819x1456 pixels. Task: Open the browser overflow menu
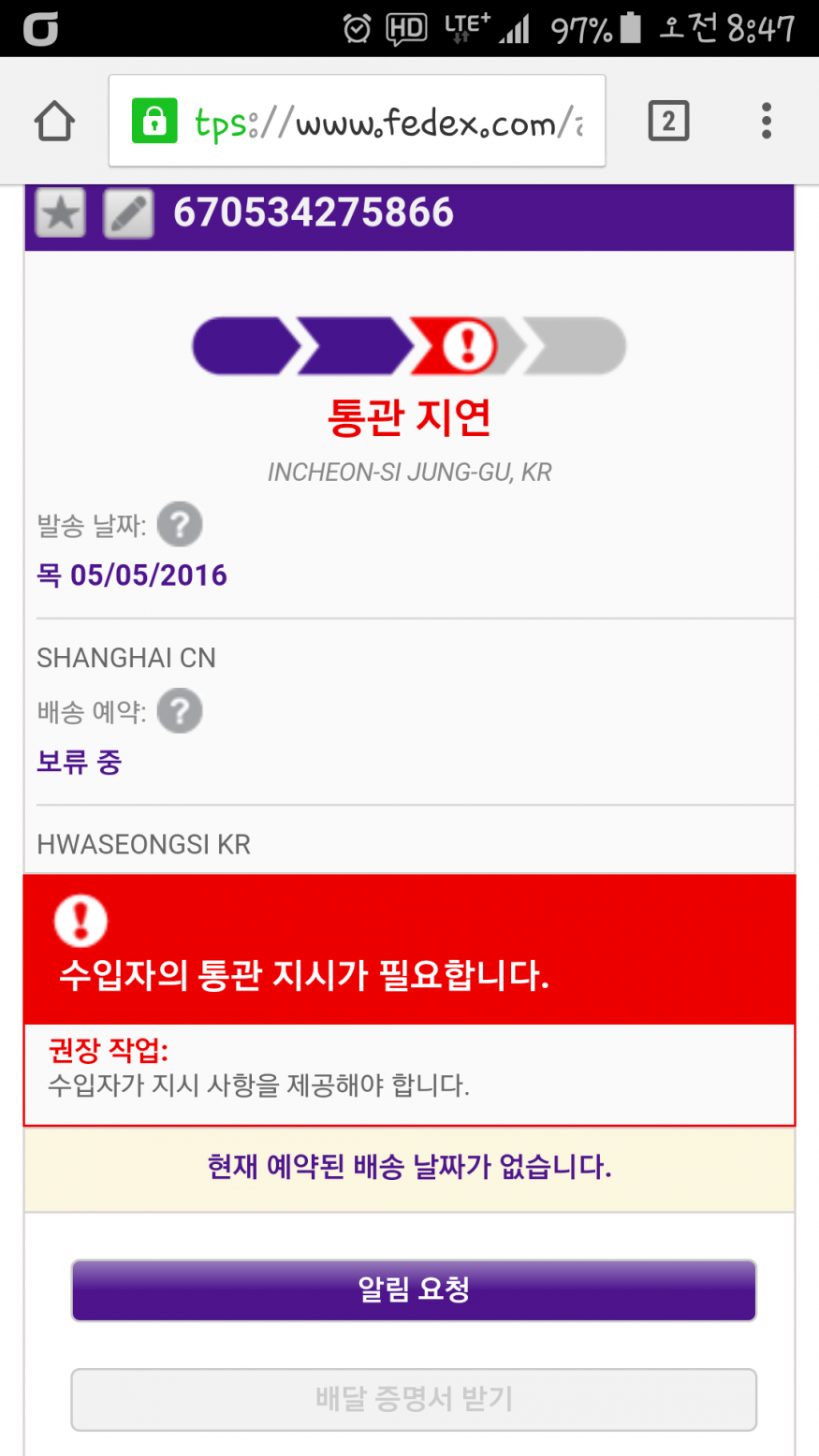point(767,121)
